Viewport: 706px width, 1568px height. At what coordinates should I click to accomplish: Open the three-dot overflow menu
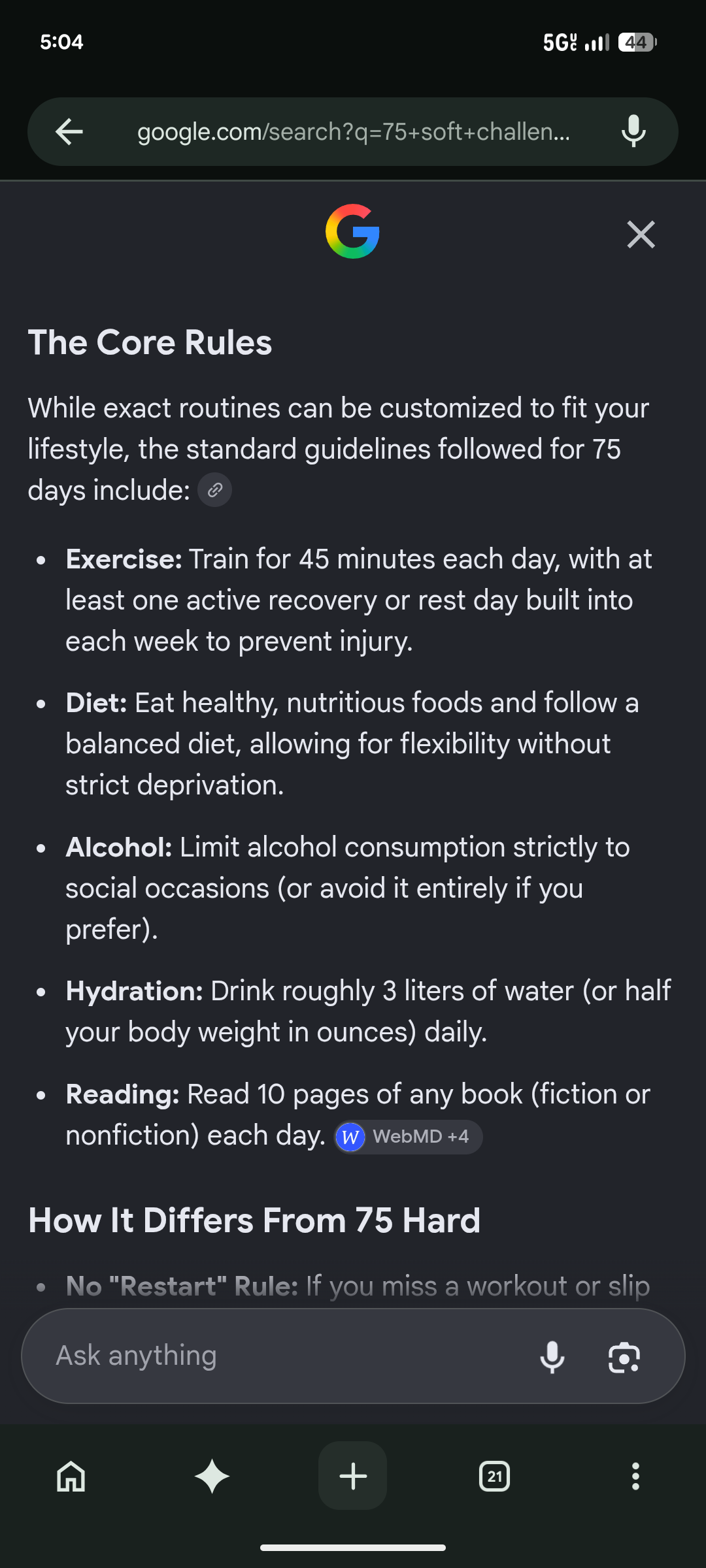pyautogui.click(x=635, y=1477)
